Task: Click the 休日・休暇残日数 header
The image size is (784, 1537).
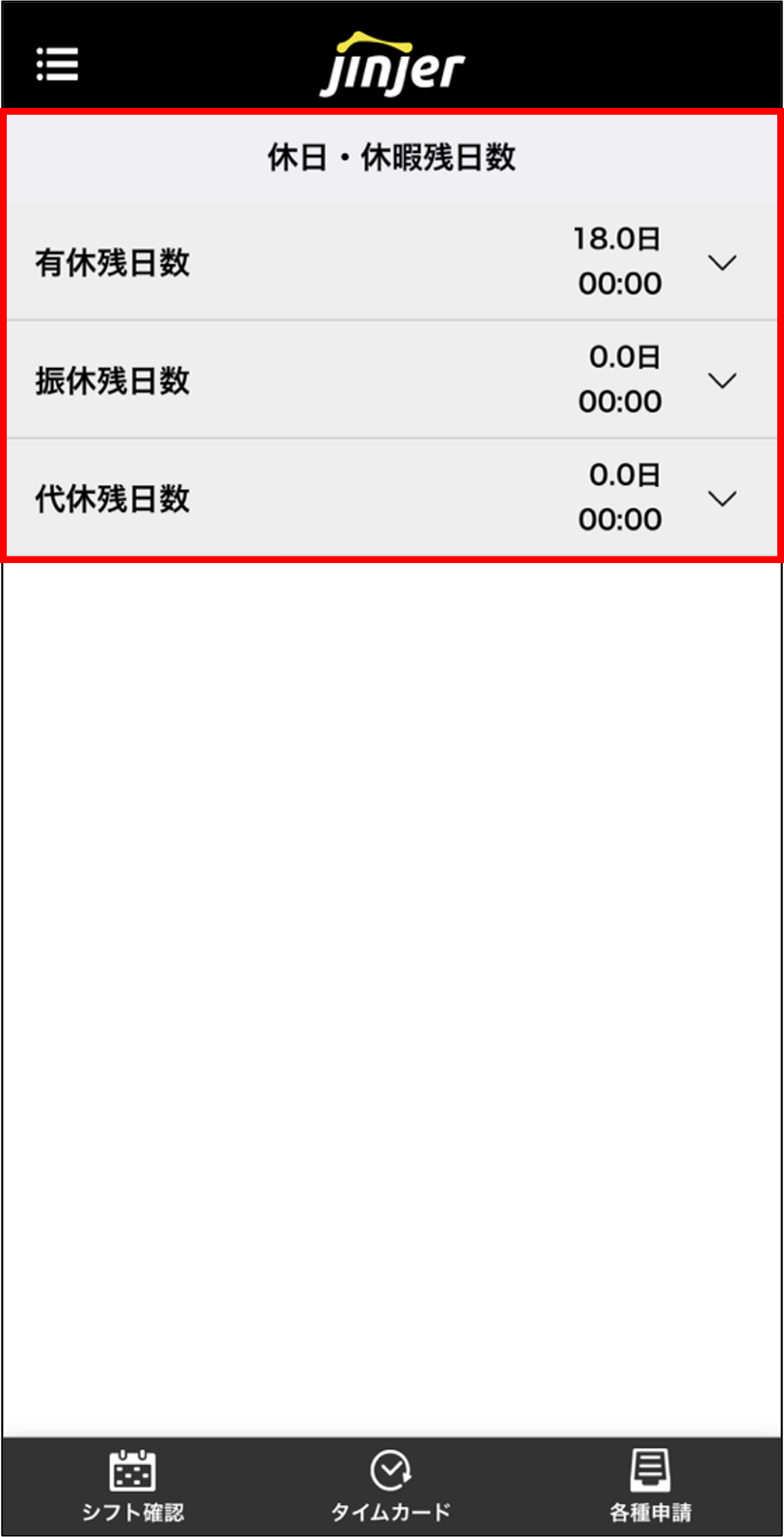Action: [x=391, y=157]
